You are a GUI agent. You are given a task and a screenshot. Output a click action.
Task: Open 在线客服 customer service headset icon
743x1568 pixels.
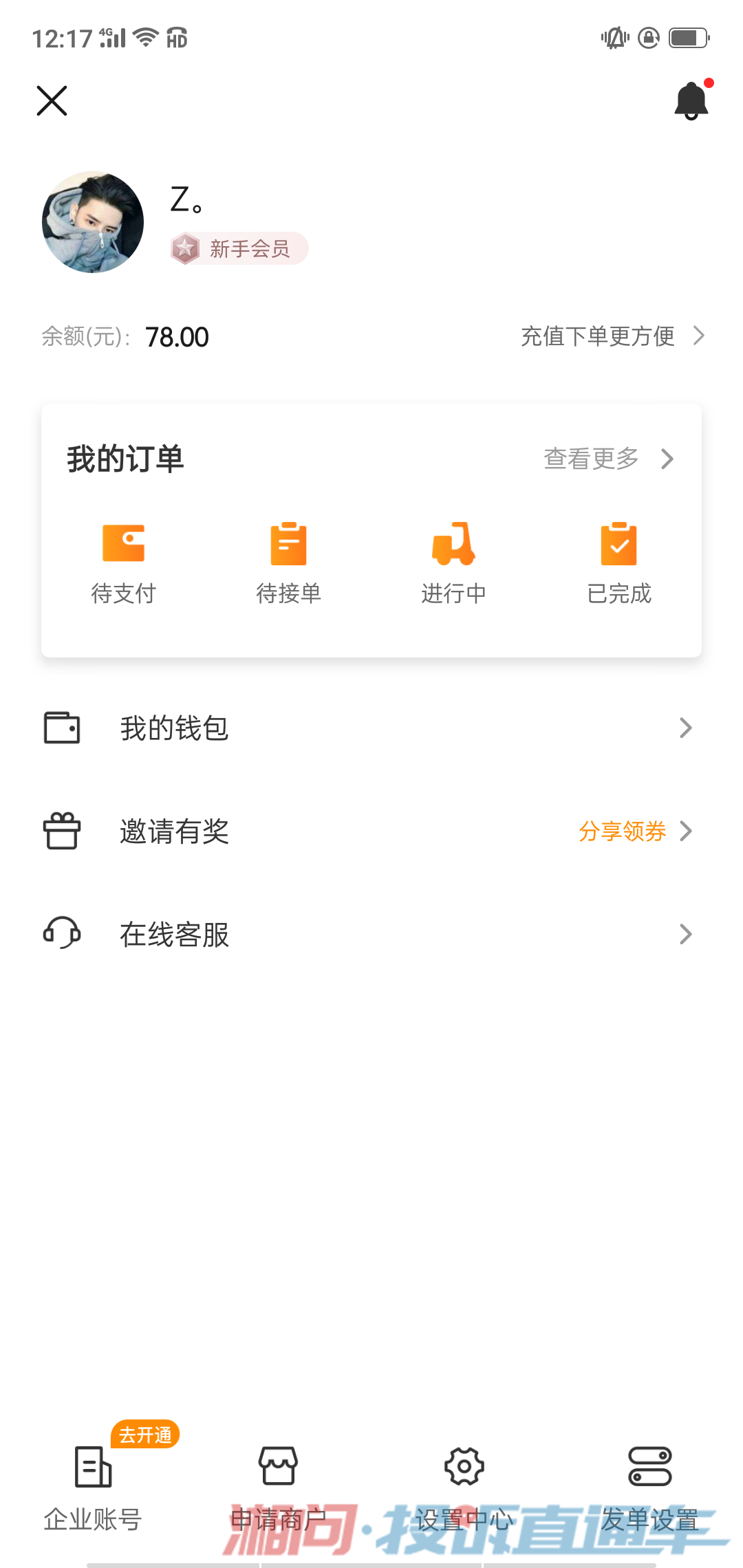(61, 934)
